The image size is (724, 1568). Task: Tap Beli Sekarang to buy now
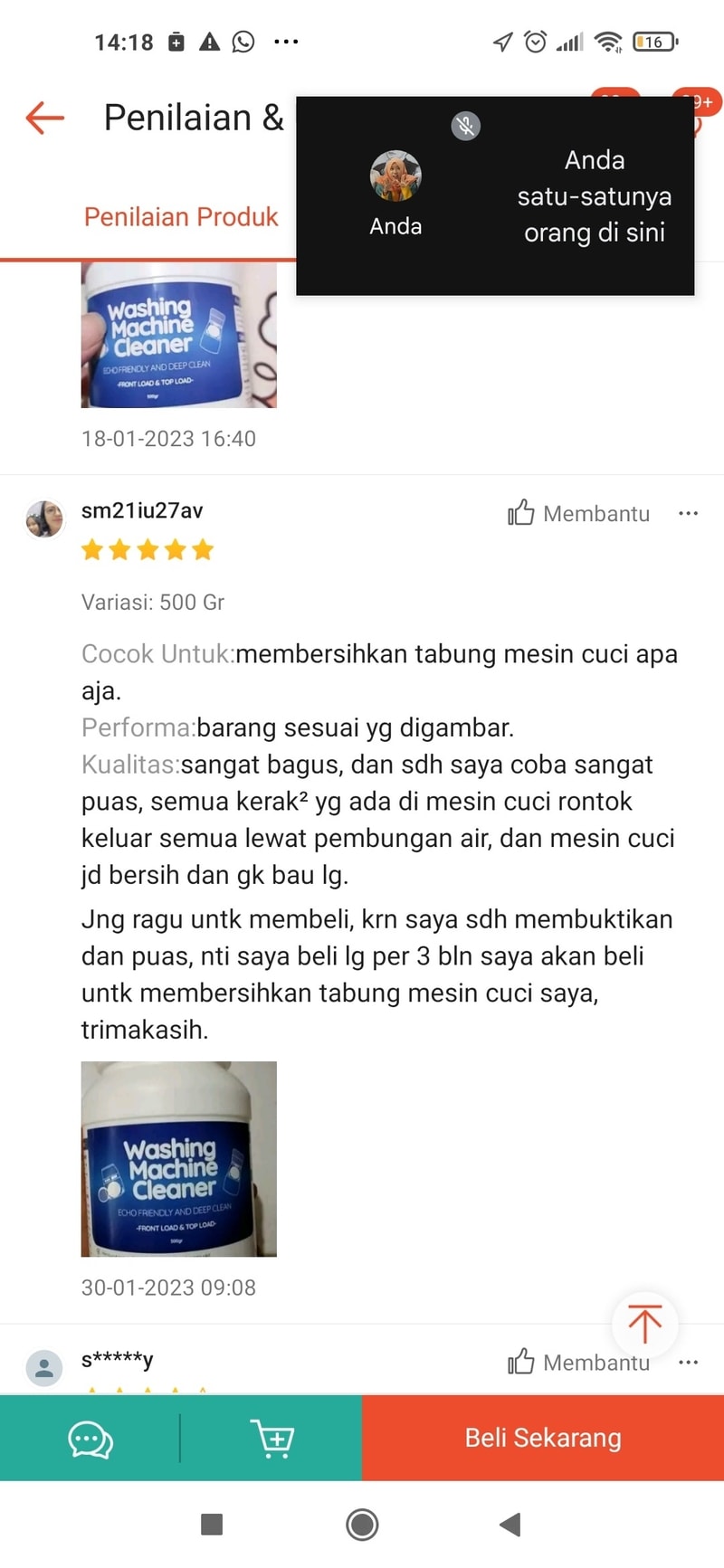click(543, 1439)
